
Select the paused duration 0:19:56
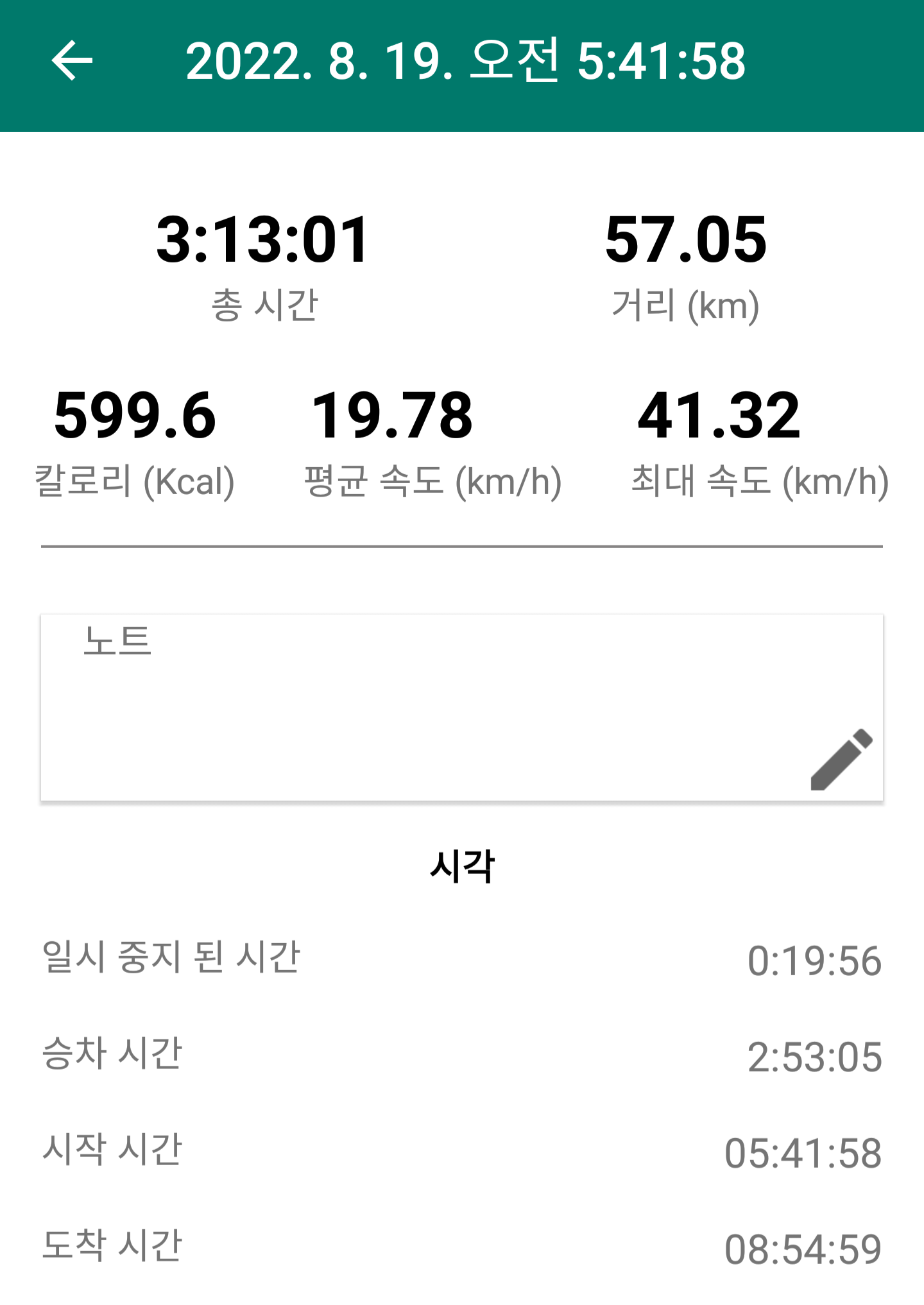click(x=817, y=958)
